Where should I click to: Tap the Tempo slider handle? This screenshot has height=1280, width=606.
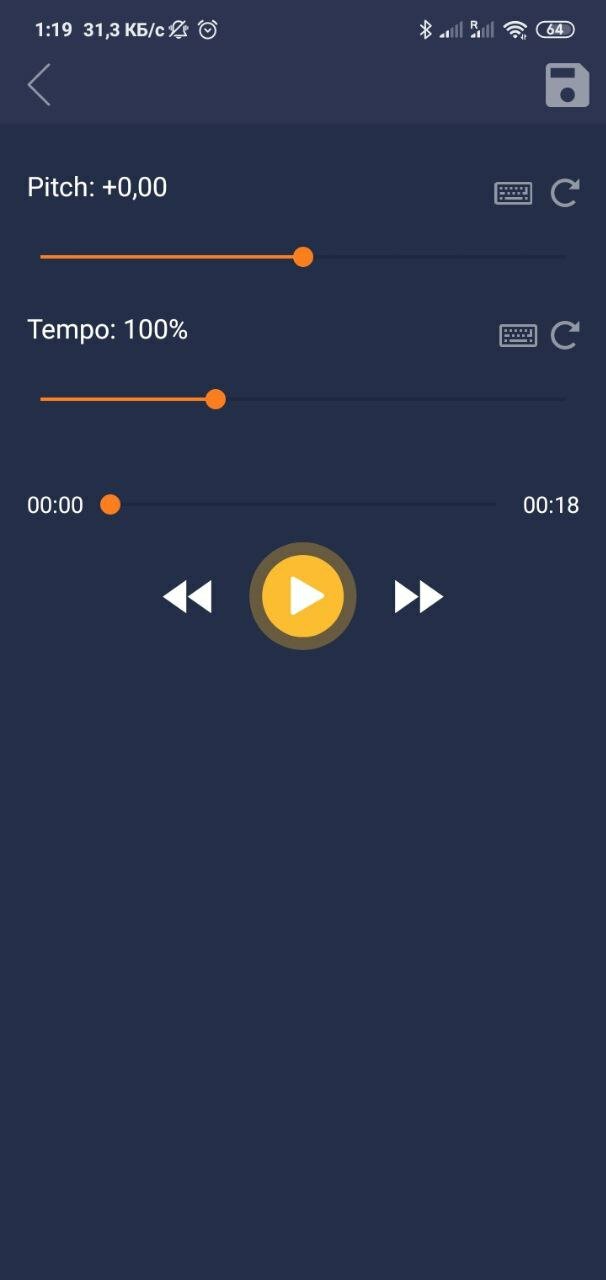coord(215,400)
